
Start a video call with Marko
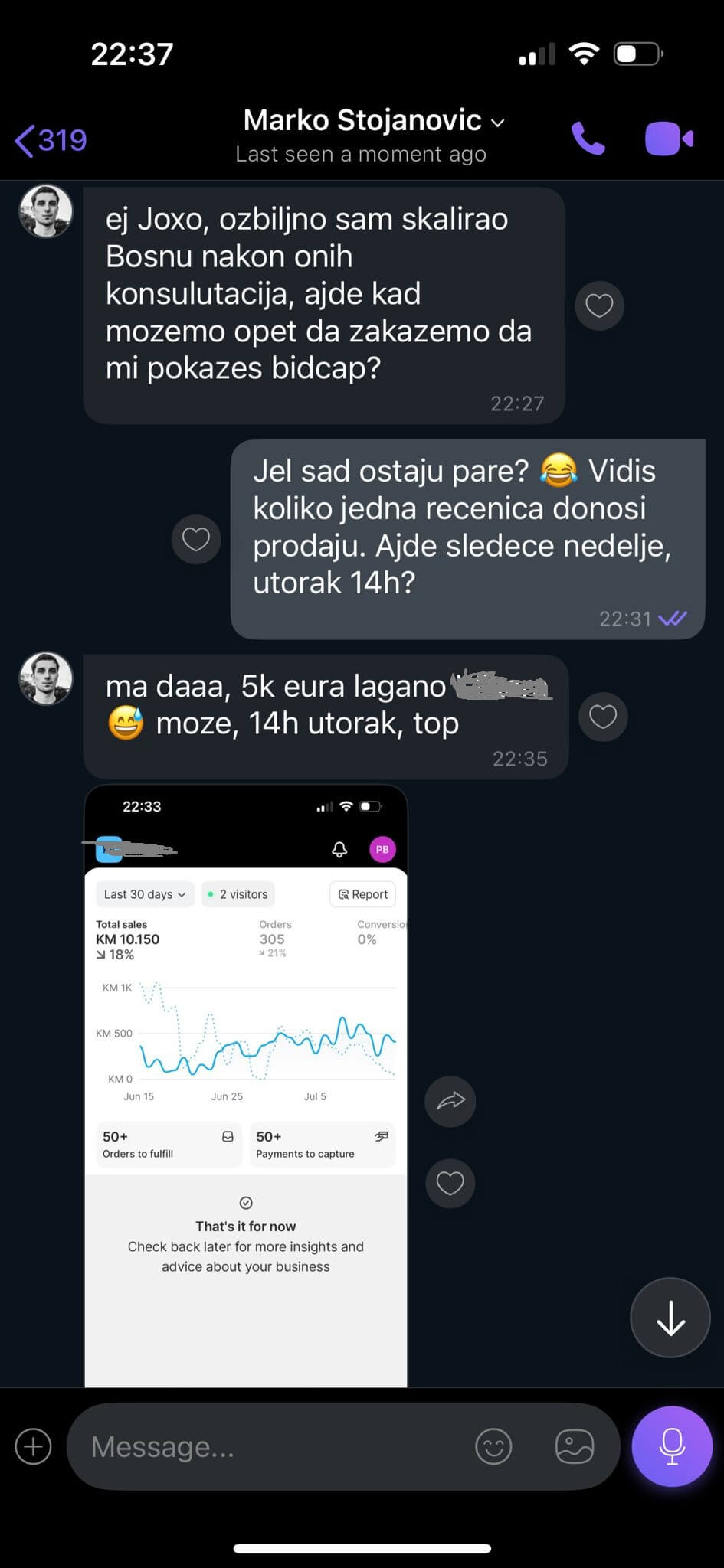[x=669, y=139]
